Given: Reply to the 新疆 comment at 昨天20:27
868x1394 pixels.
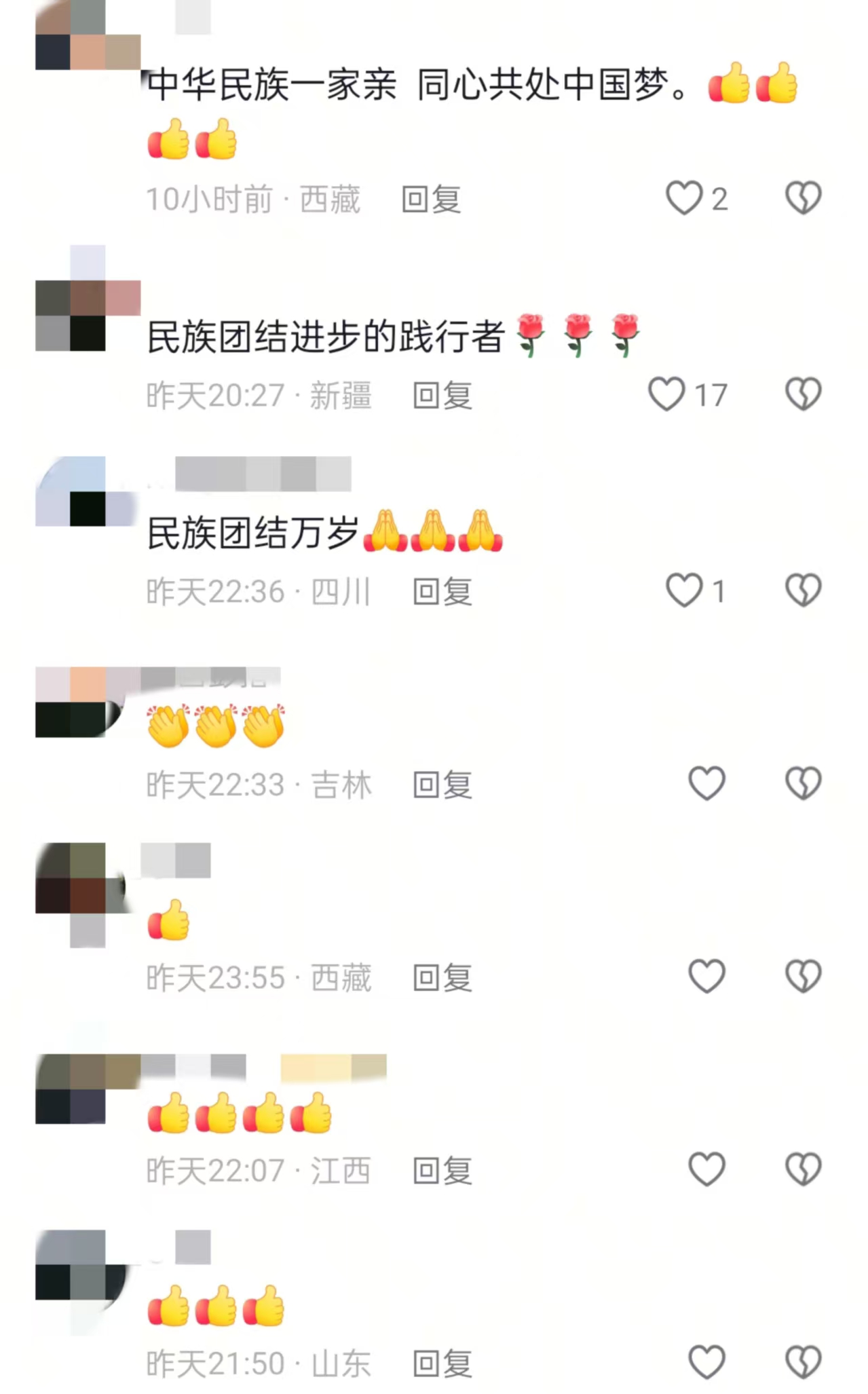Looking at the screenshot, I should click(x=442, y=396).
